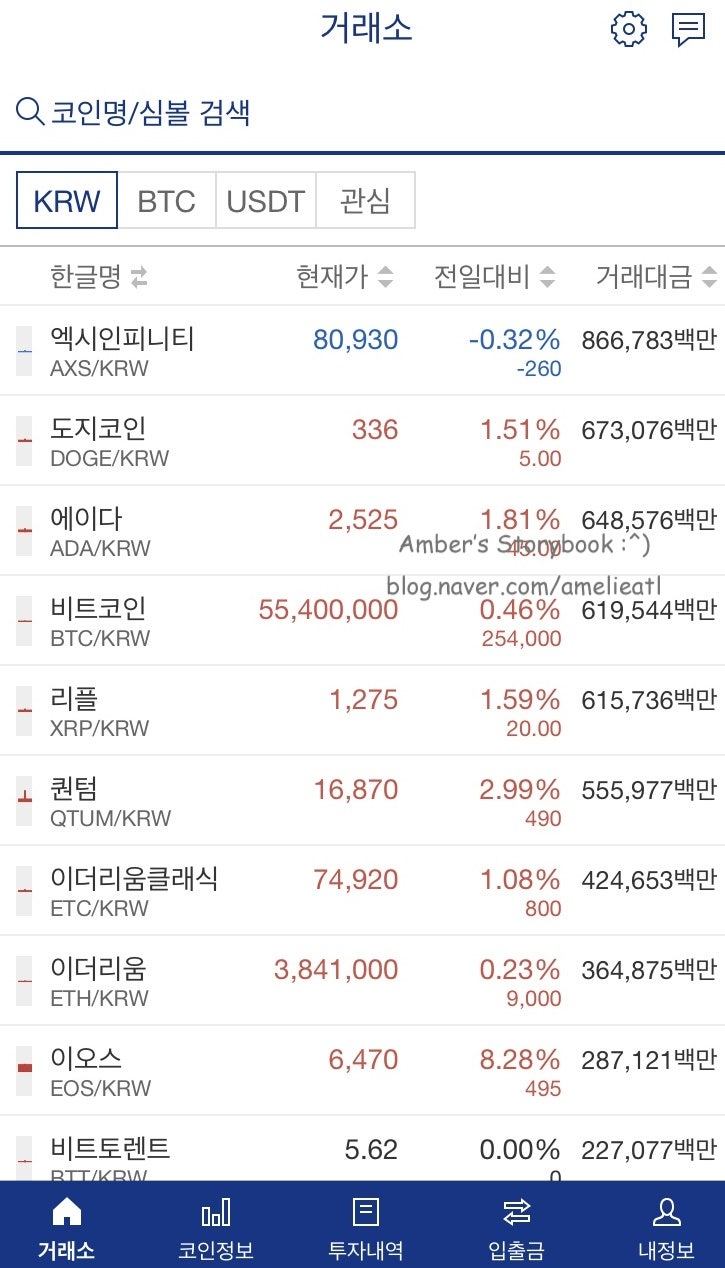Viewport: 725px width, 1268px height.
Task: Open the announcements message icon
Action: click(689, 29)
